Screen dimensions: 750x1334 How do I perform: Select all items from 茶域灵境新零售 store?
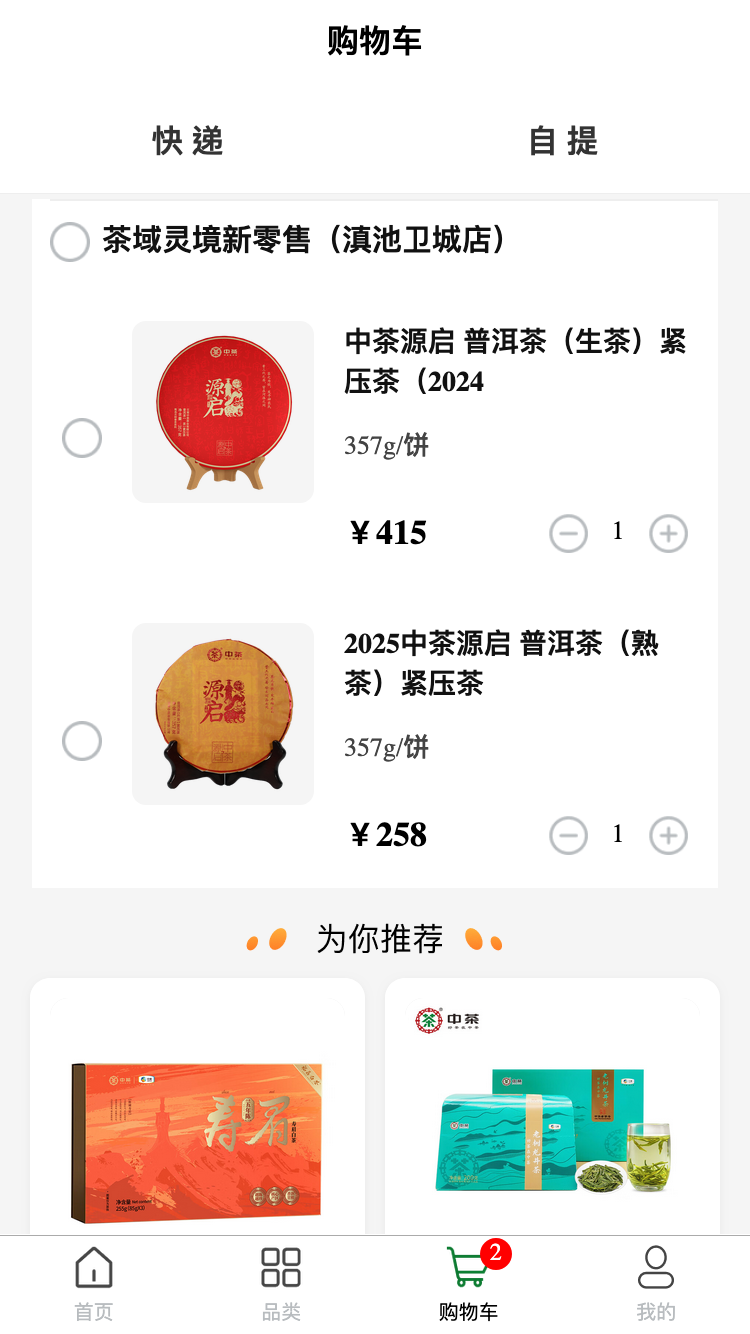(x=70, y=242)
